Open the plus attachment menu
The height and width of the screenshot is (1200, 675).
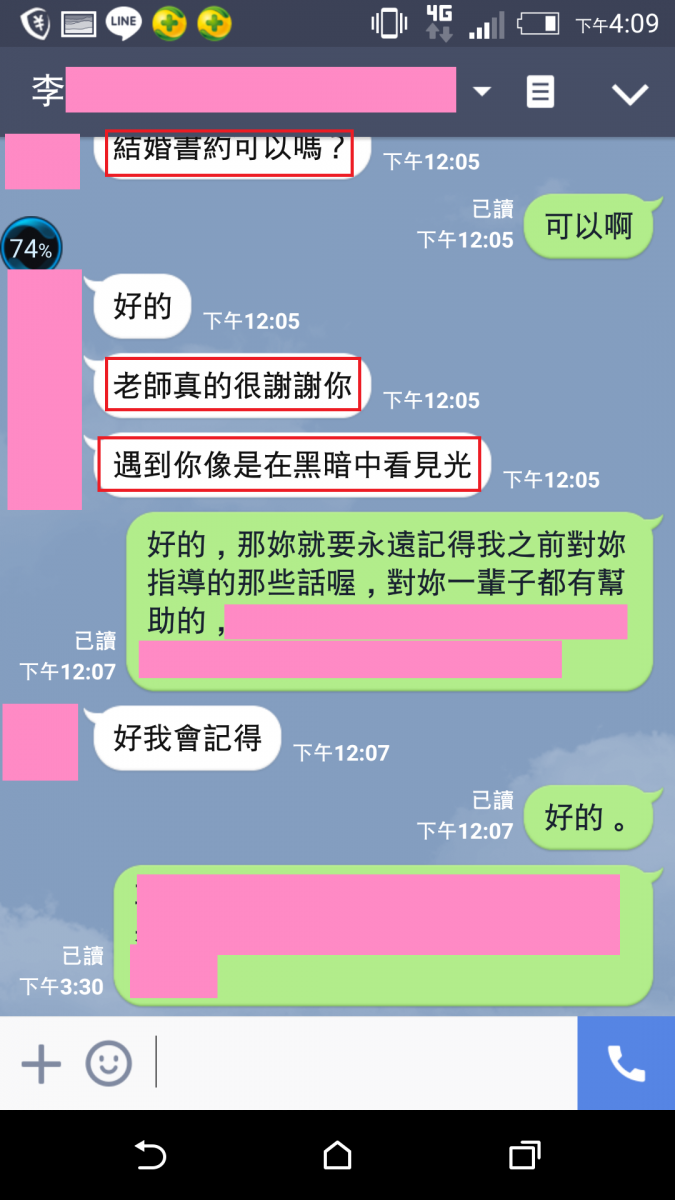click(41, 1063)
